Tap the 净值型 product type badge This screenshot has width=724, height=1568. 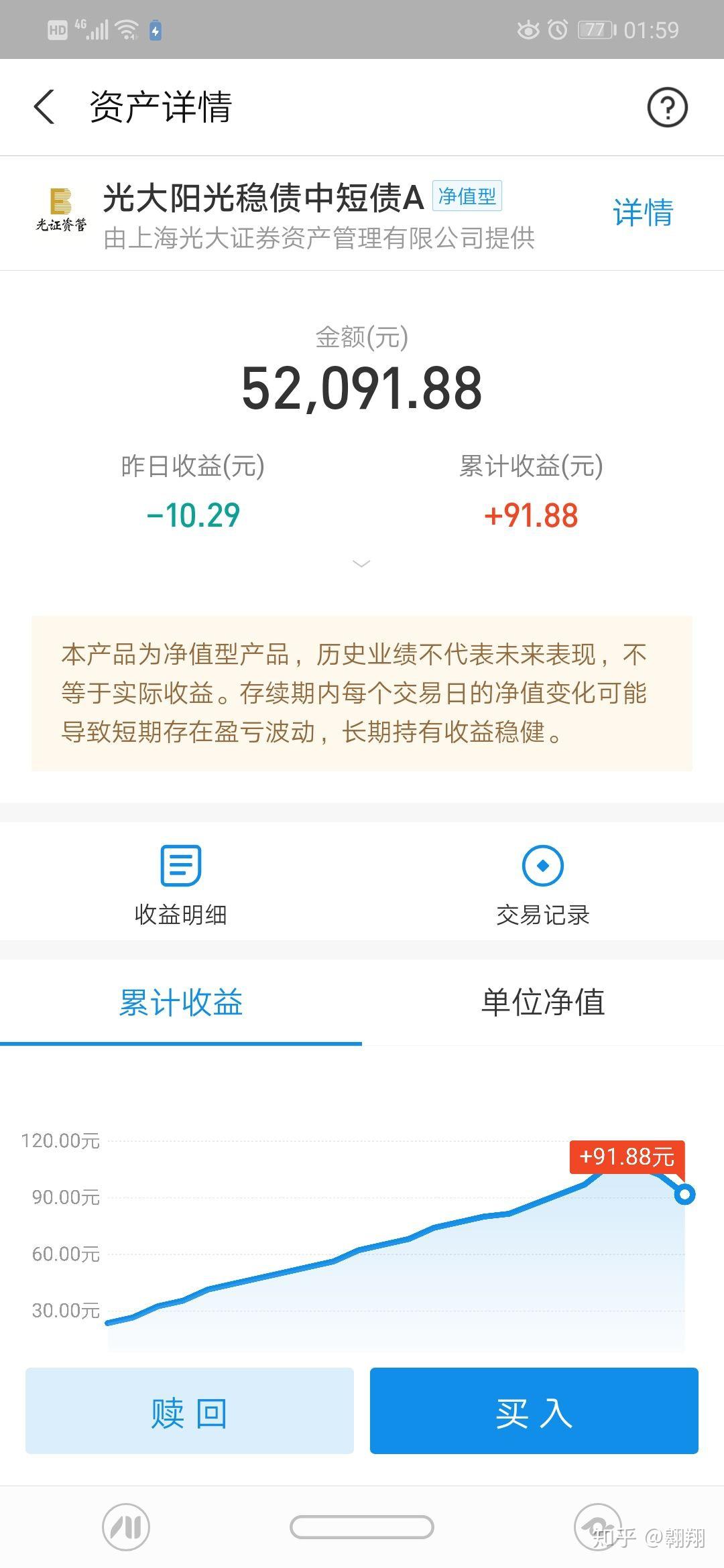pos(468,195)
